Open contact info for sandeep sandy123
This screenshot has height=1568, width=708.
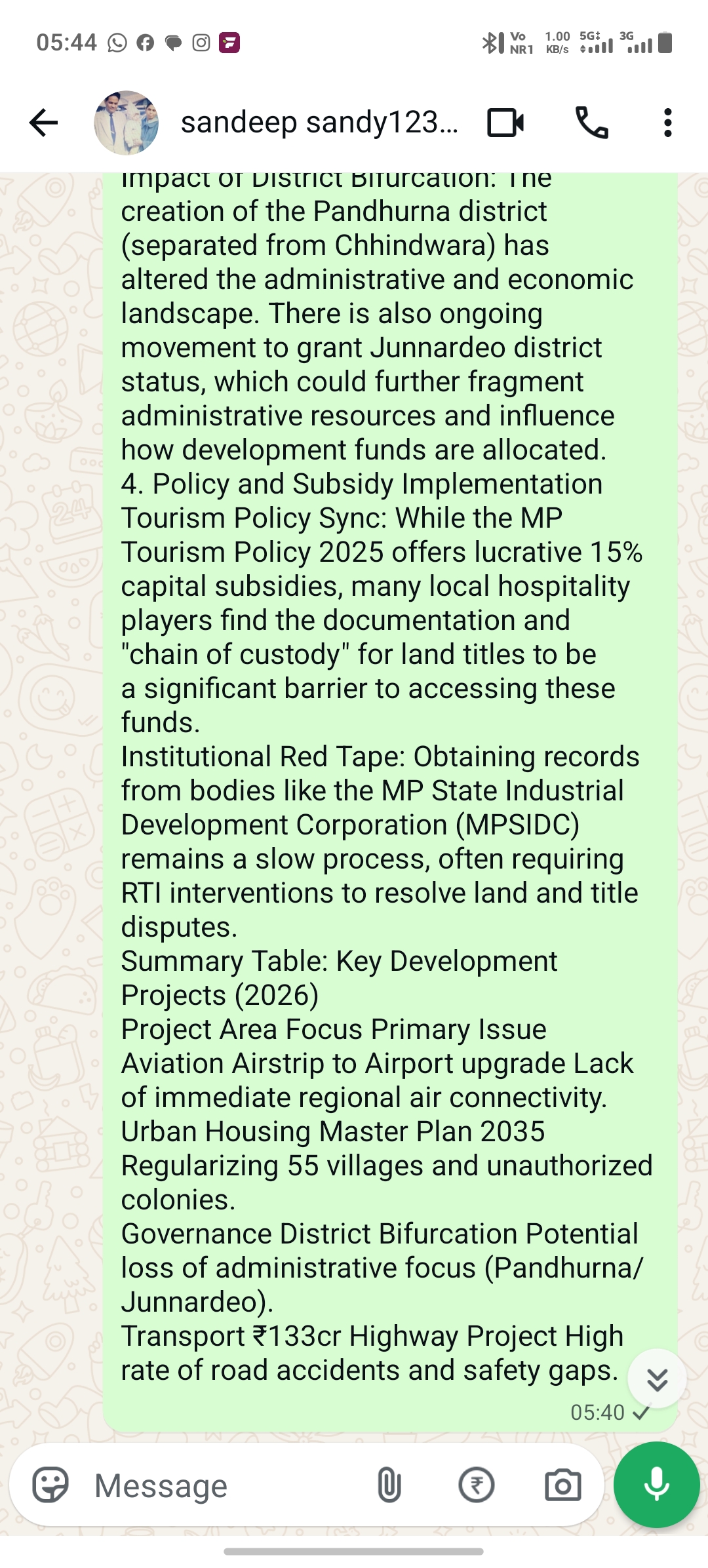(x=319, y=123)
